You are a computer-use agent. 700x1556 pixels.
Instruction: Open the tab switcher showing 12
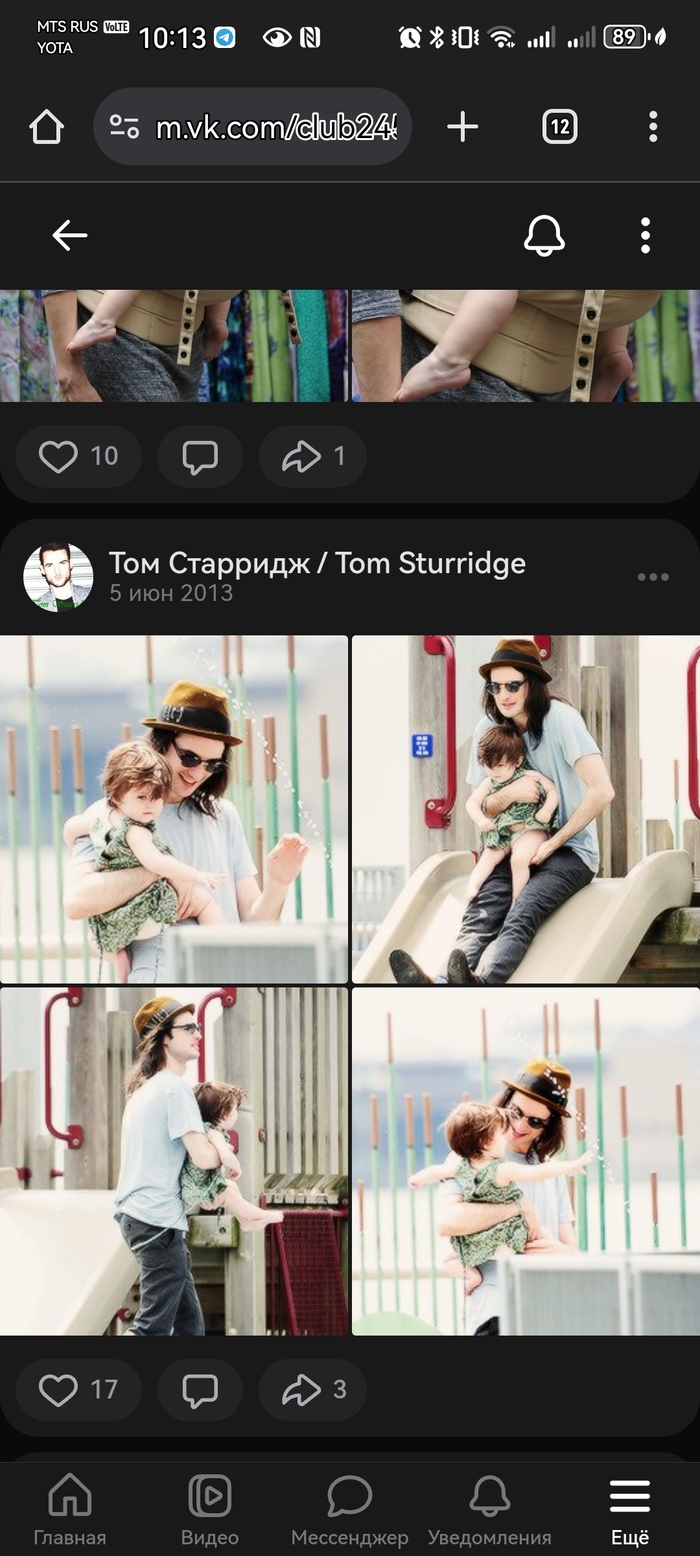[x=559, y=127]
